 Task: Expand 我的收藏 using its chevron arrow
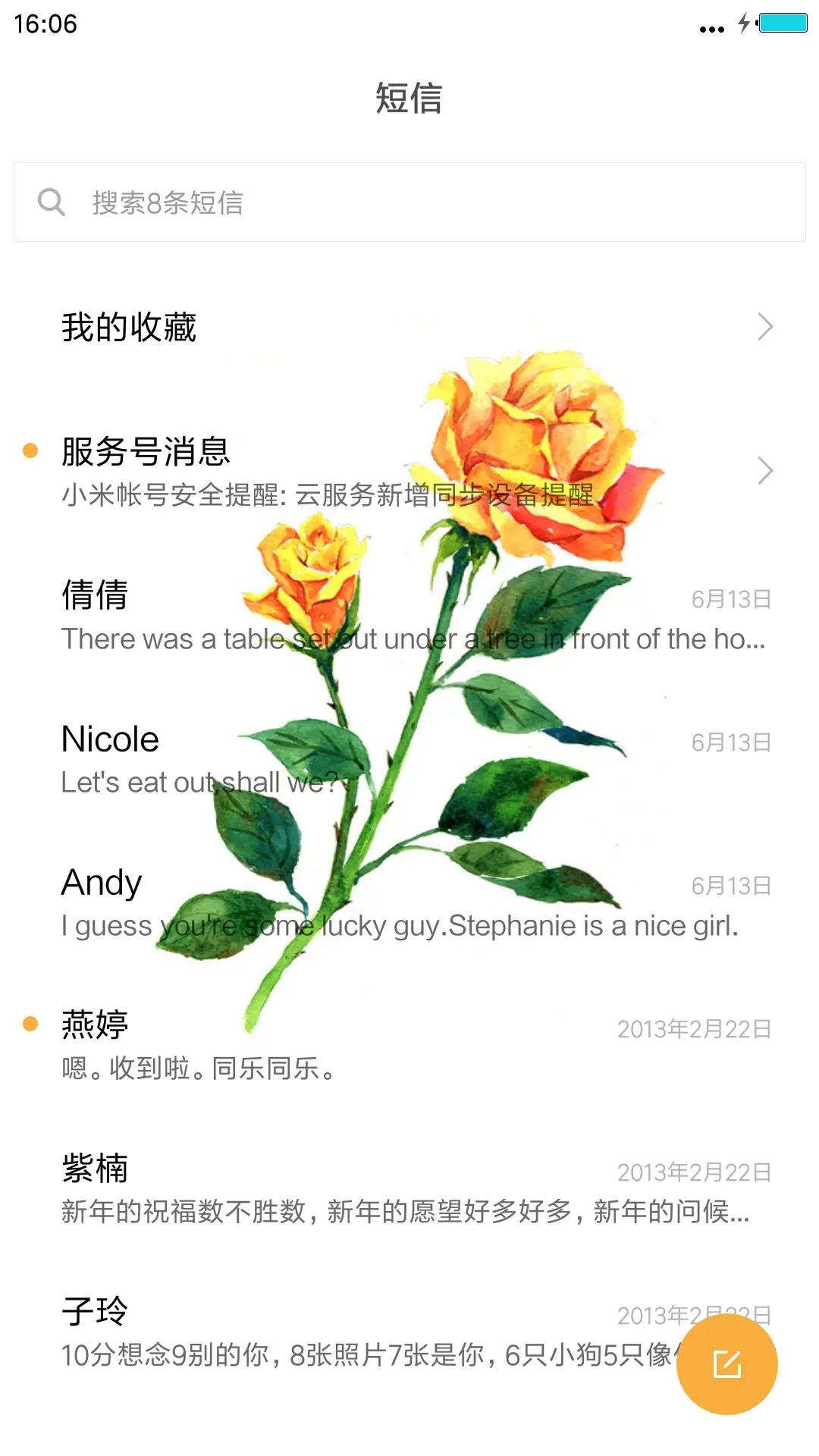(764, 326)
